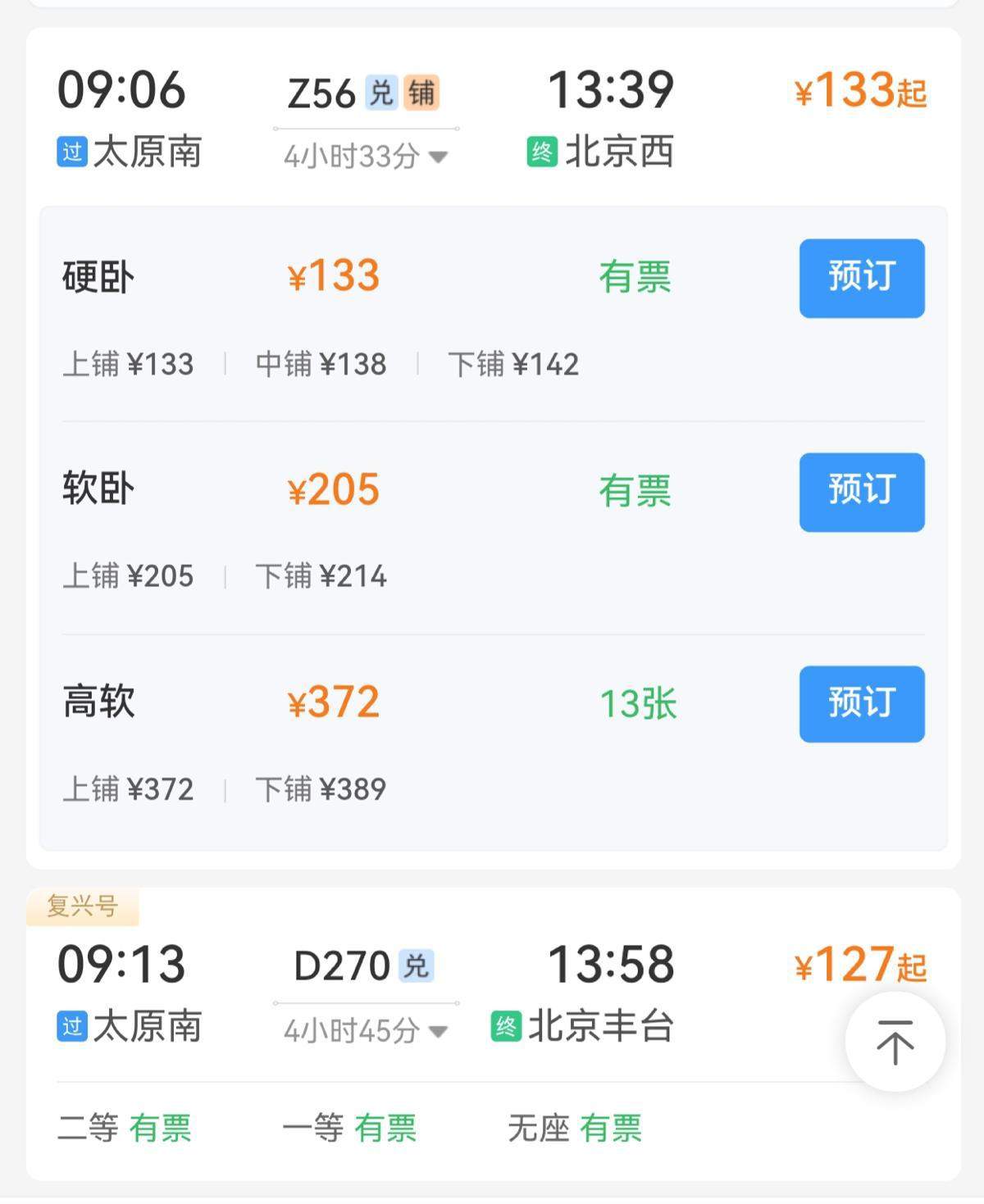Click the 软卧 预订 button
This screenshot has height=1204, width=984.
click(860, 491)
